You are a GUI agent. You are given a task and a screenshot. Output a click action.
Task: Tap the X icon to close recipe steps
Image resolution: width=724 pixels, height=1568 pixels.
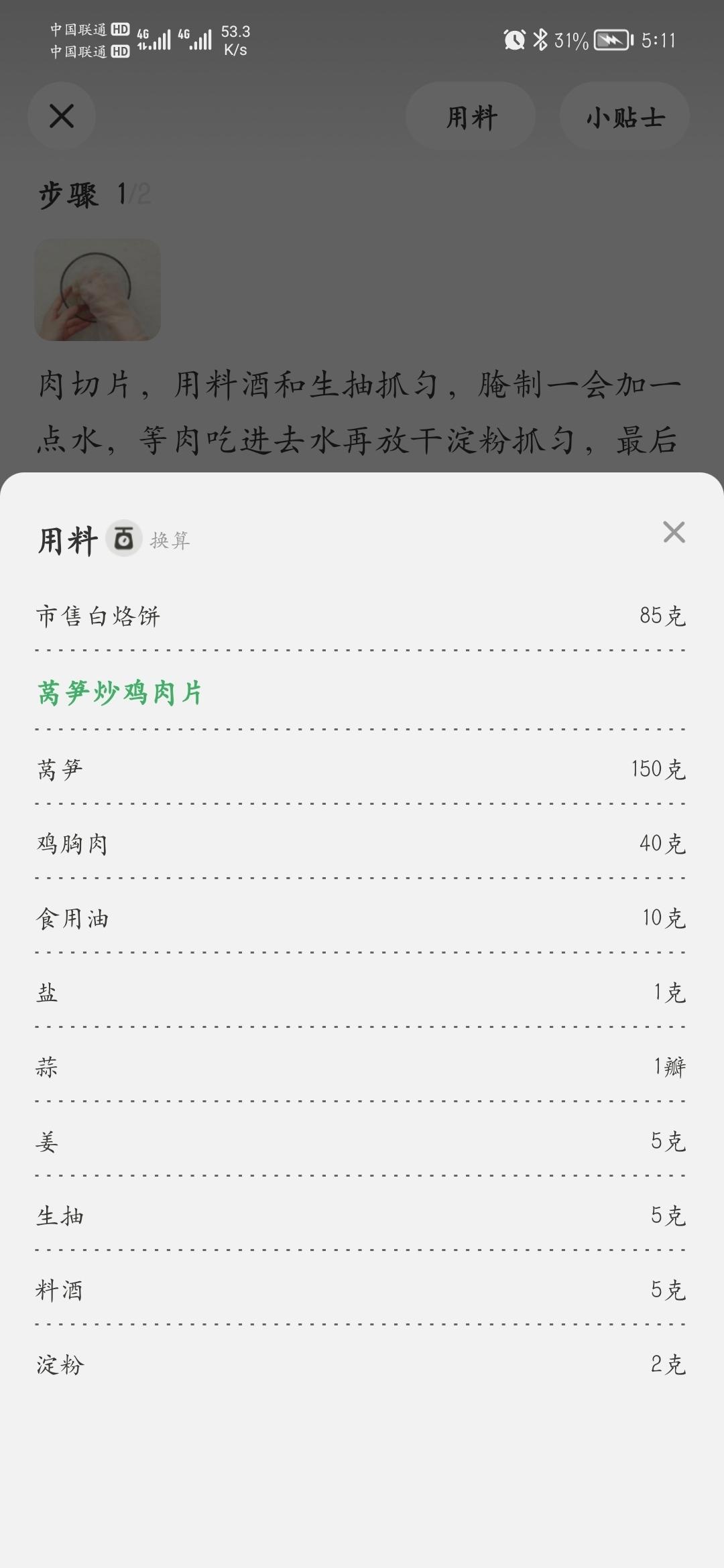(62, 116)
